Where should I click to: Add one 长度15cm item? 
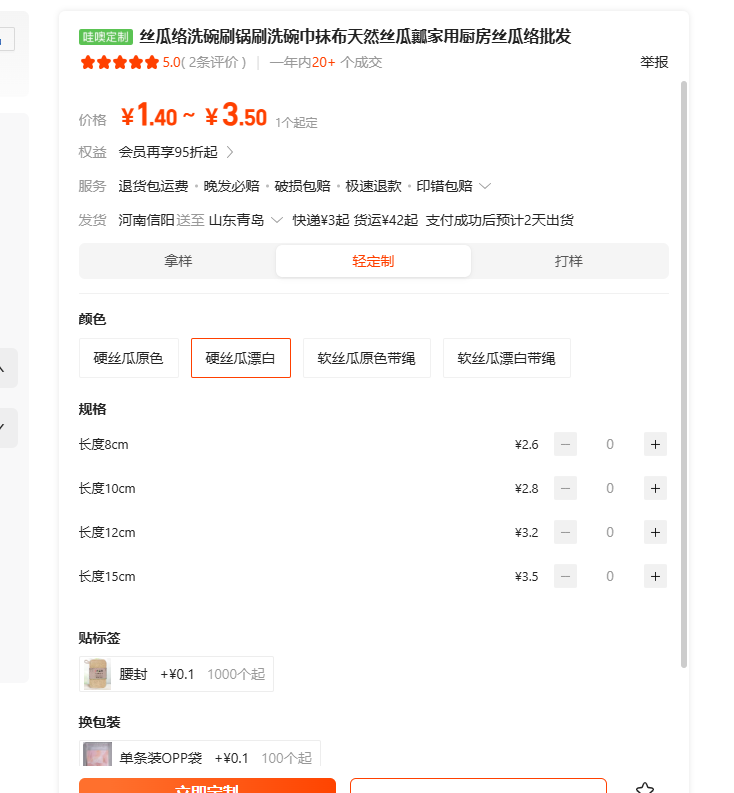[655, 576]
